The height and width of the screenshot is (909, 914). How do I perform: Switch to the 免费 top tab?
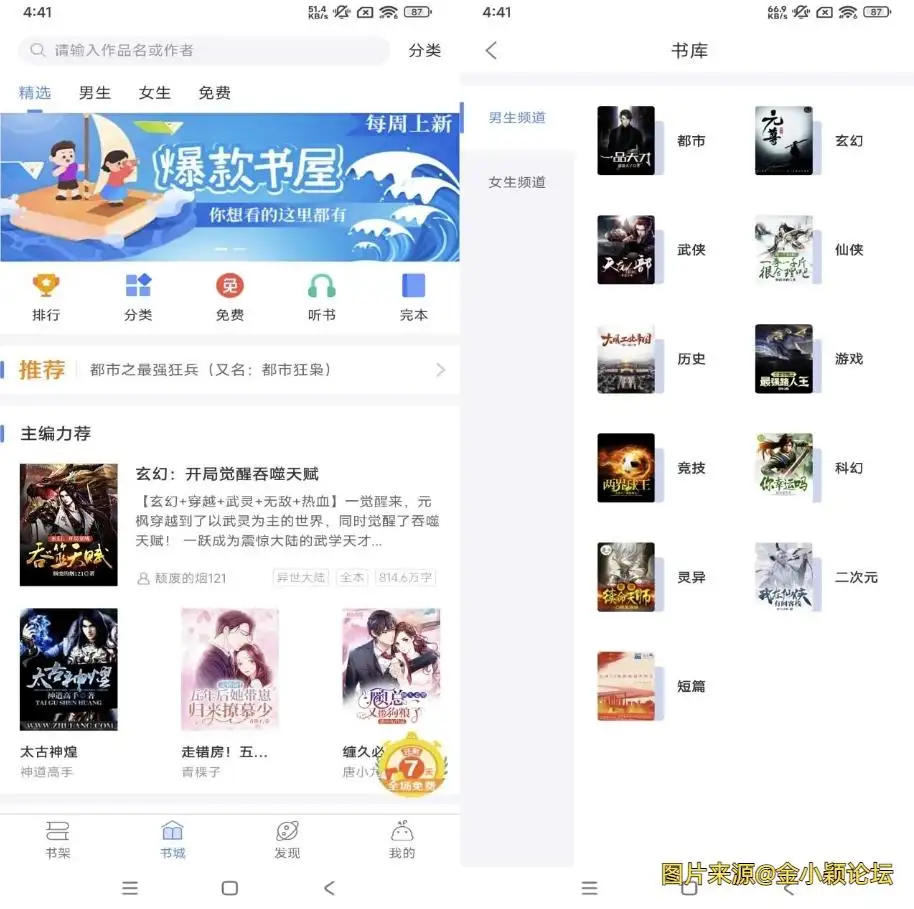[x=214, y=93]
